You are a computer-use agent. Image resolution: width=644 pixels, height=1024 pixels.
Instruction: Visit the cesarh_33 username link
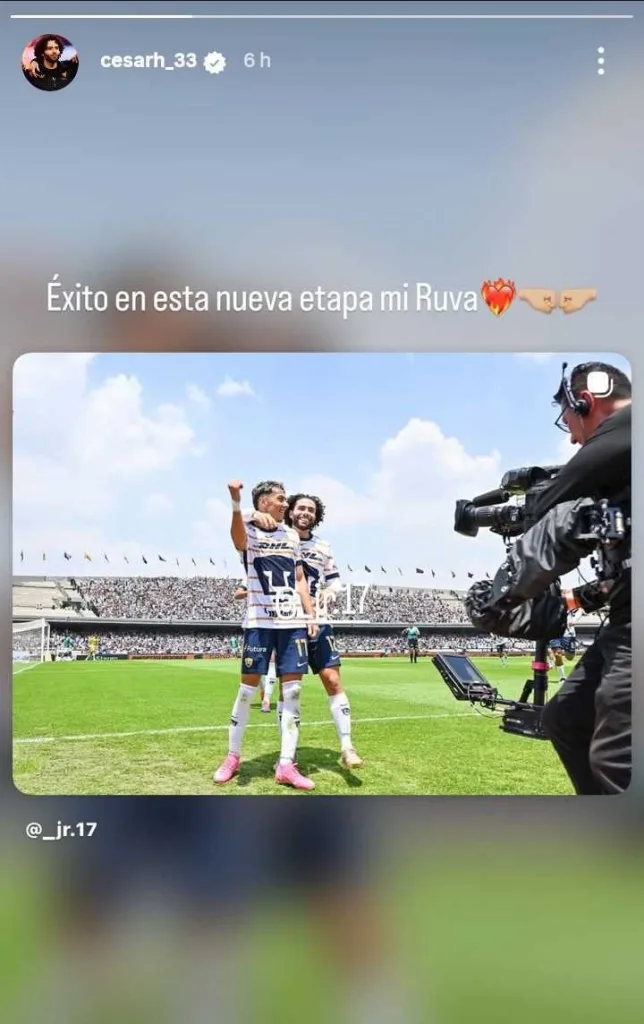click(148, 61)
